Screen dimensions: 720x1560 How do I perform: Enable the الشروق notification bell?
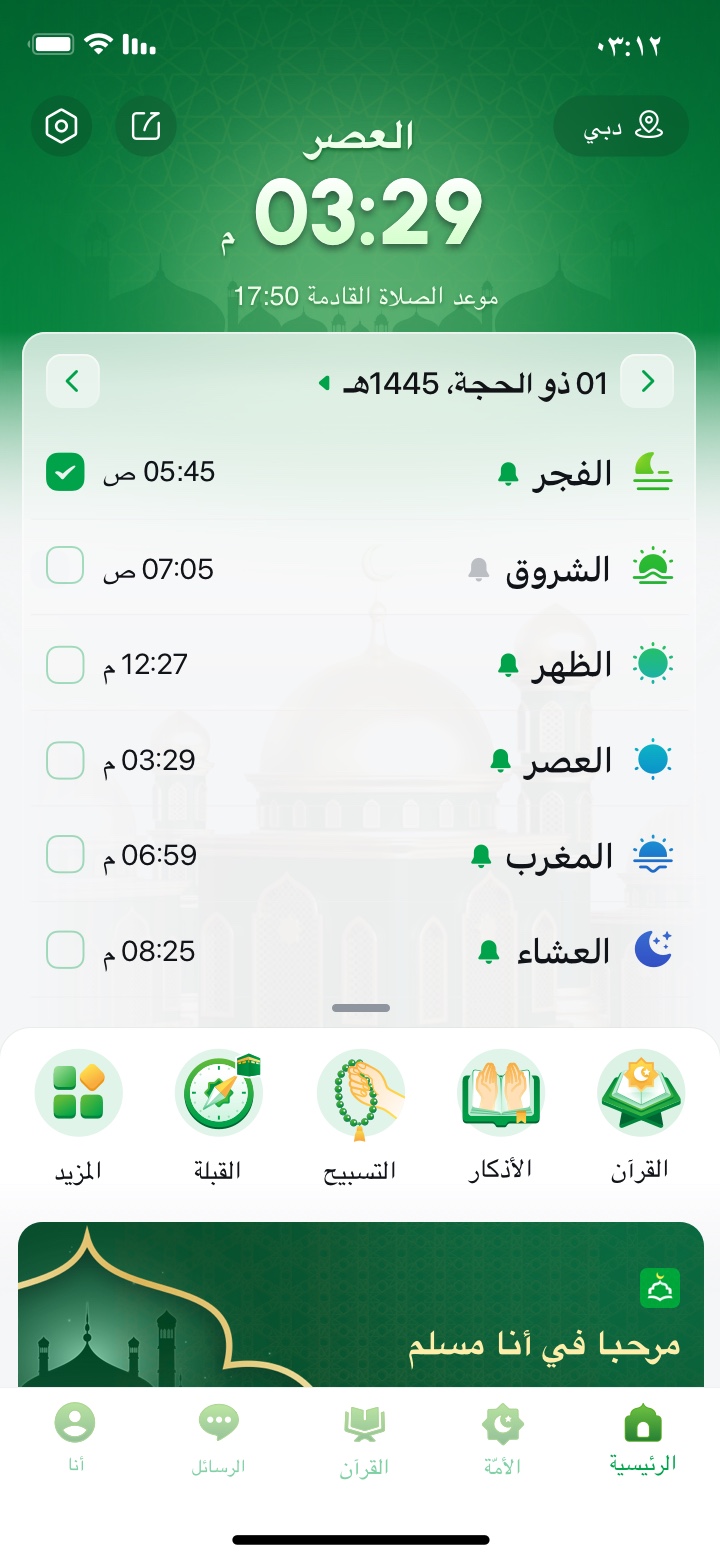(479, 570)
